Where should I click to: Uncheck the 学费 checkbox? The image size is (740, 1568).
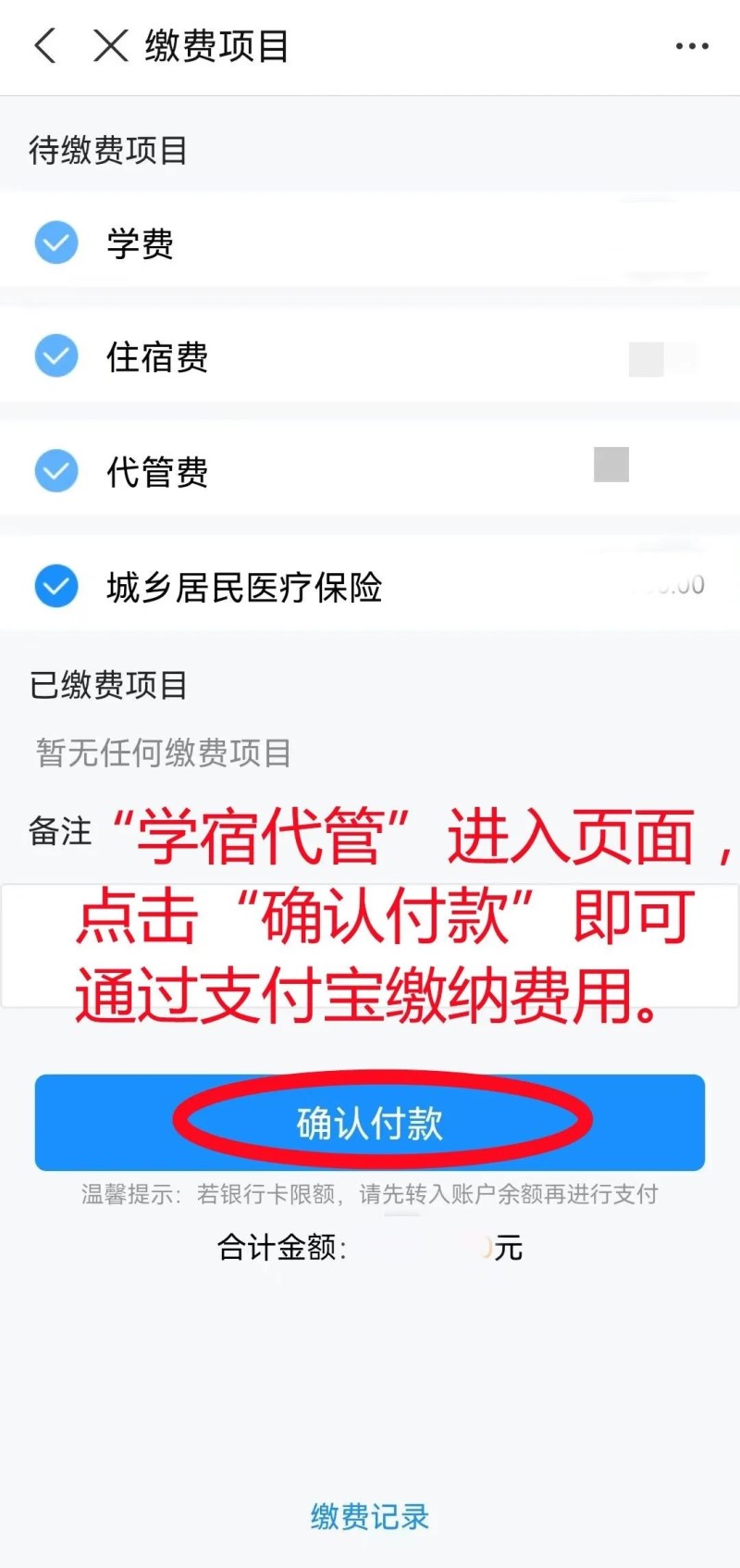pos(56,243)
